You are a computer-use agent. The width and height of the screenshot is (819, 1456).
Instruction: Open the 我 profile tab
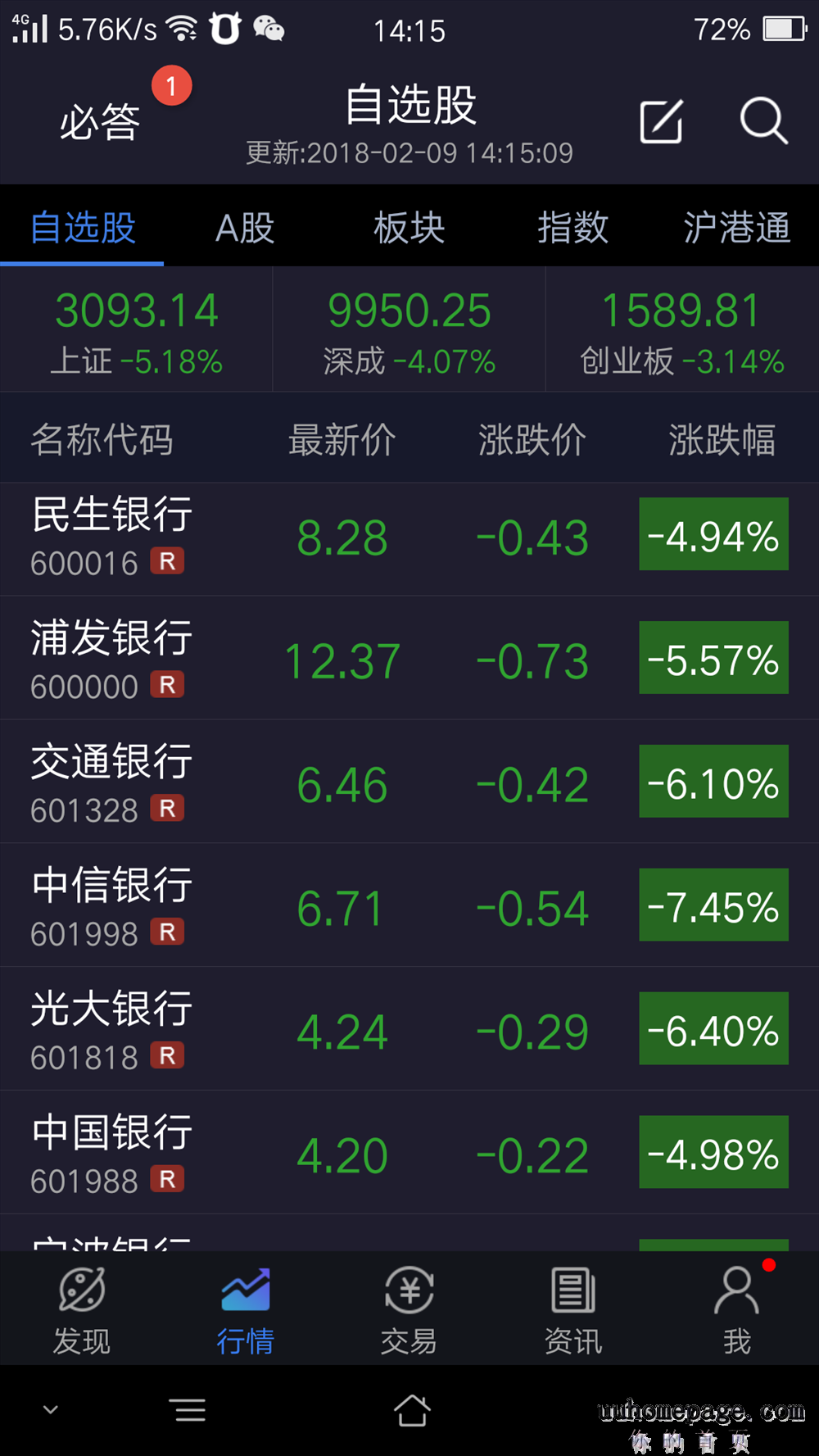click(736, 1309)
